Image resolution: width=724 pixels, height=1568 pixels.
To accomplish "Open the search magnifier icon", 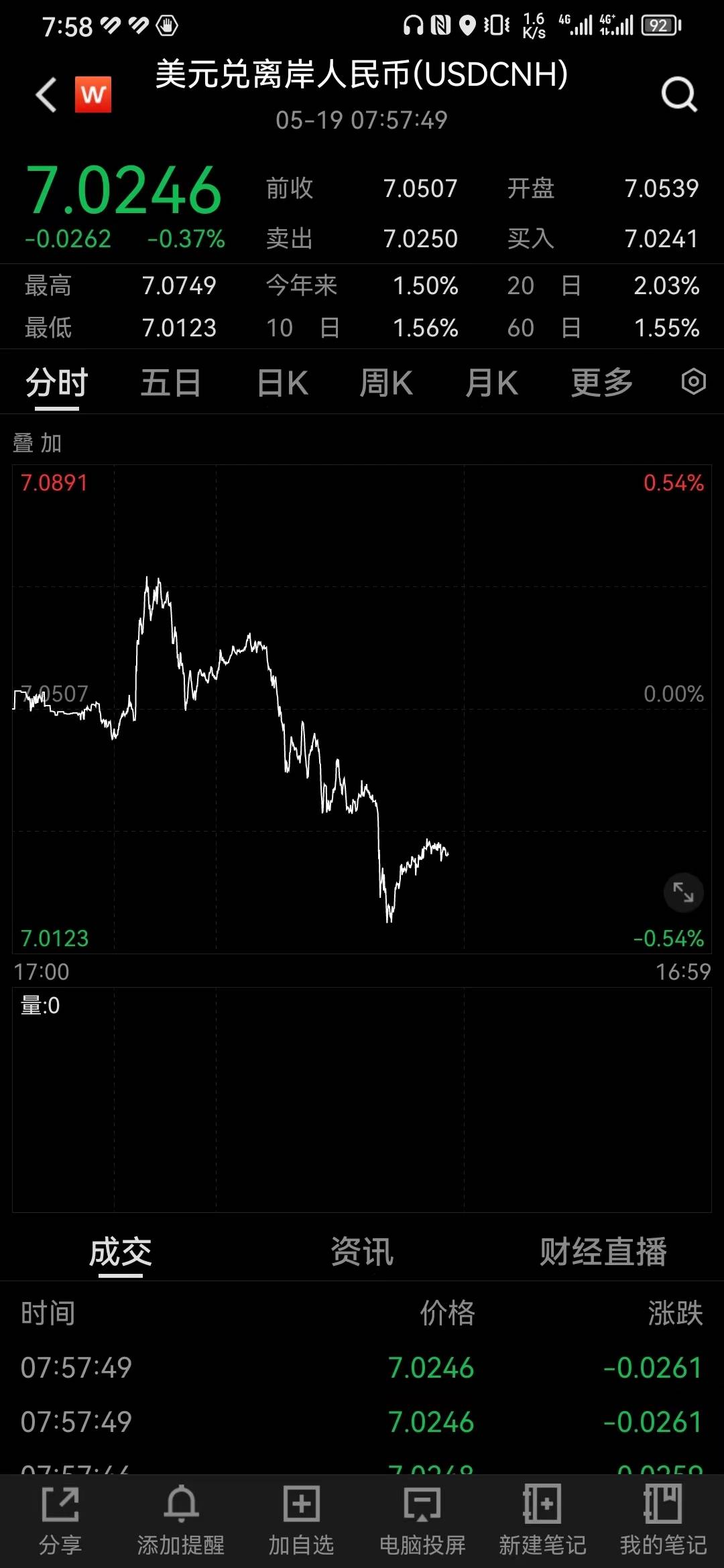I will click(678, 94).
